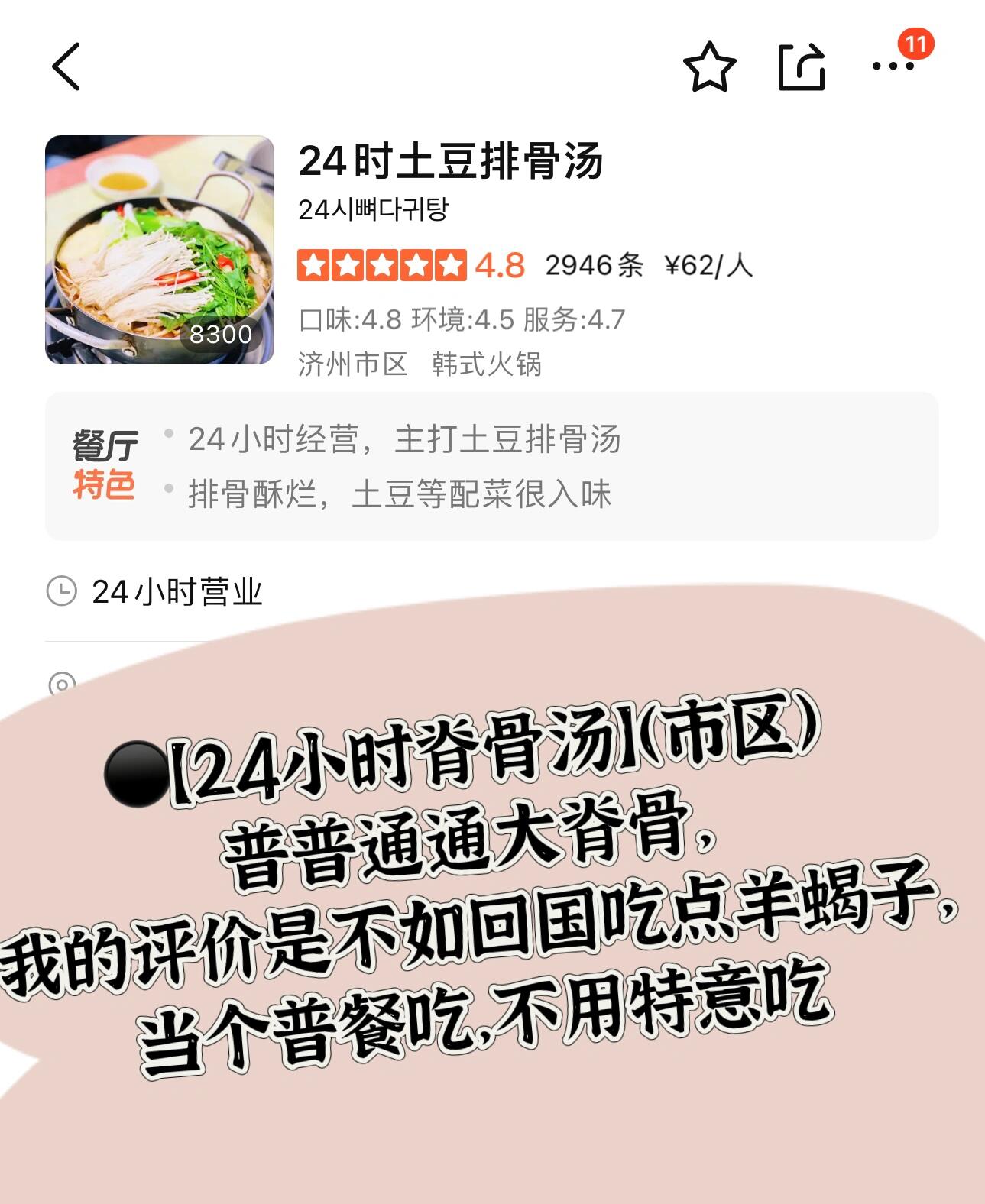Image resolution: width=985 pixels, height=1204 pixels.
Task: Open the 24小时营业 business hours row
Action: pos(177,592)
